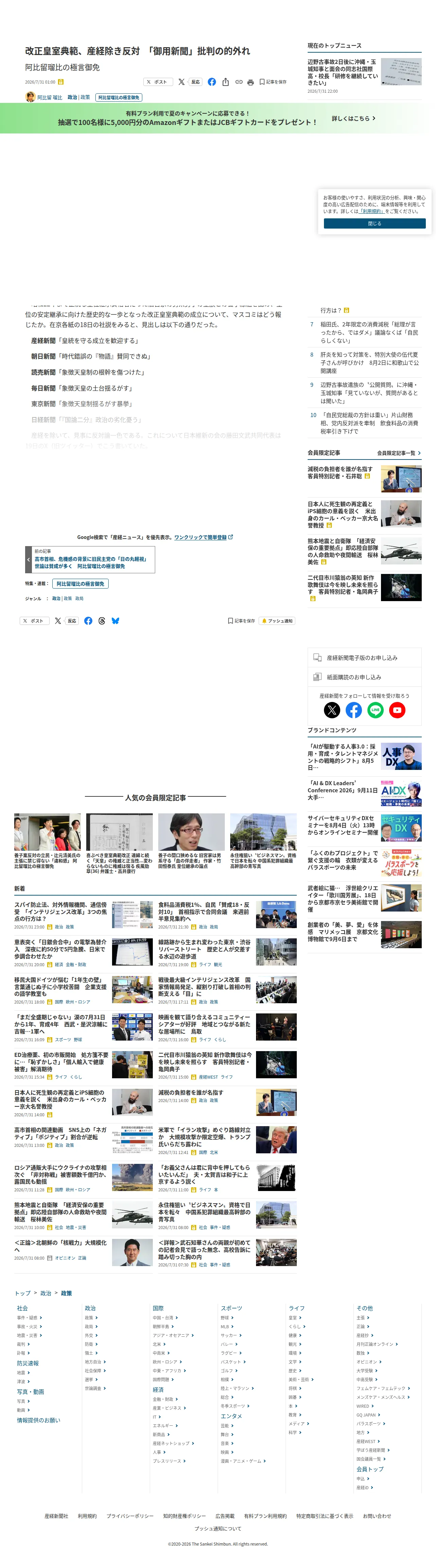Open 産経新聞電子版のお申し込み
This screenshot has width=436, height=1568.
click(x=364, y=657)
